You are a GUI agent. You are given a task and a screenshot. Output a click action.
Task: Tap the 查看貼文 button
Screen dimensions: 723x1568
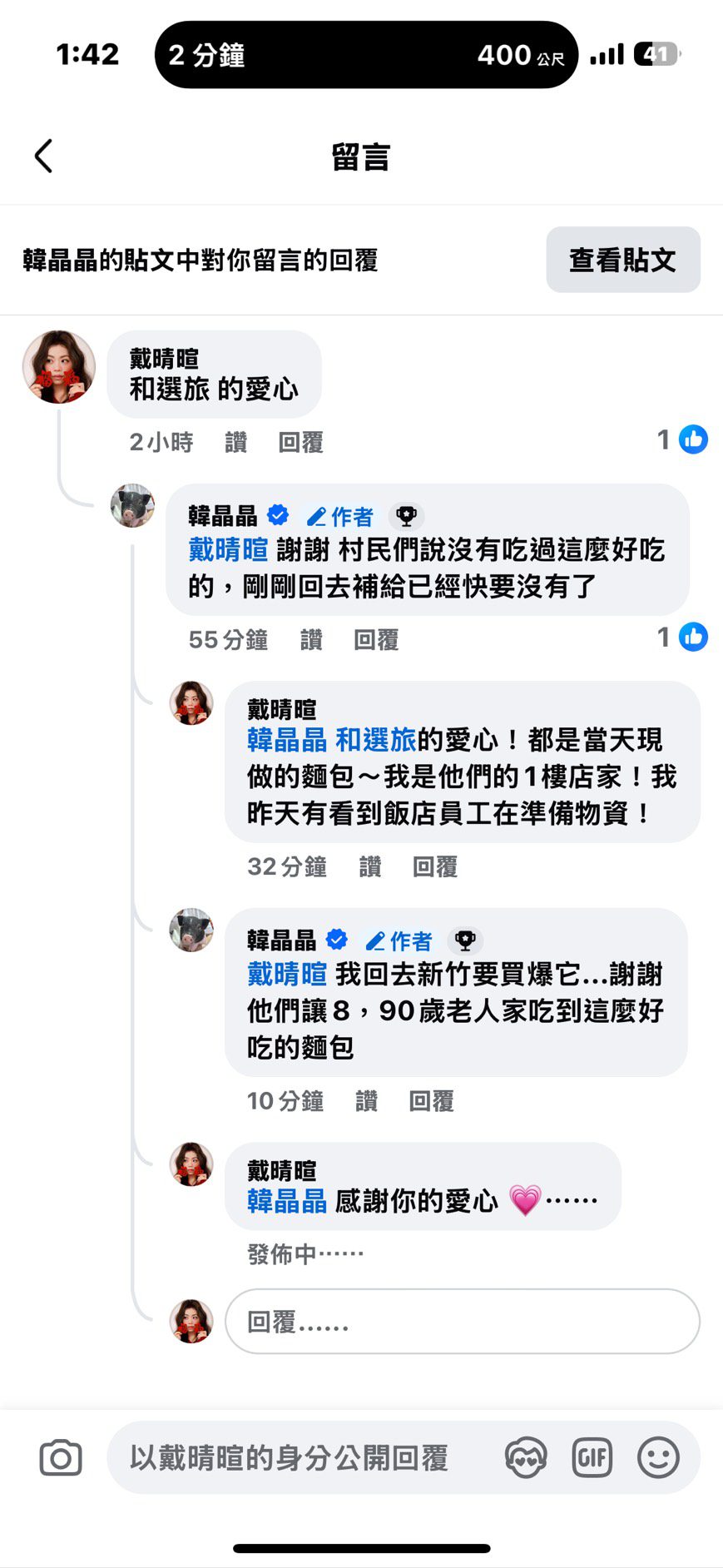pos(622,260)
